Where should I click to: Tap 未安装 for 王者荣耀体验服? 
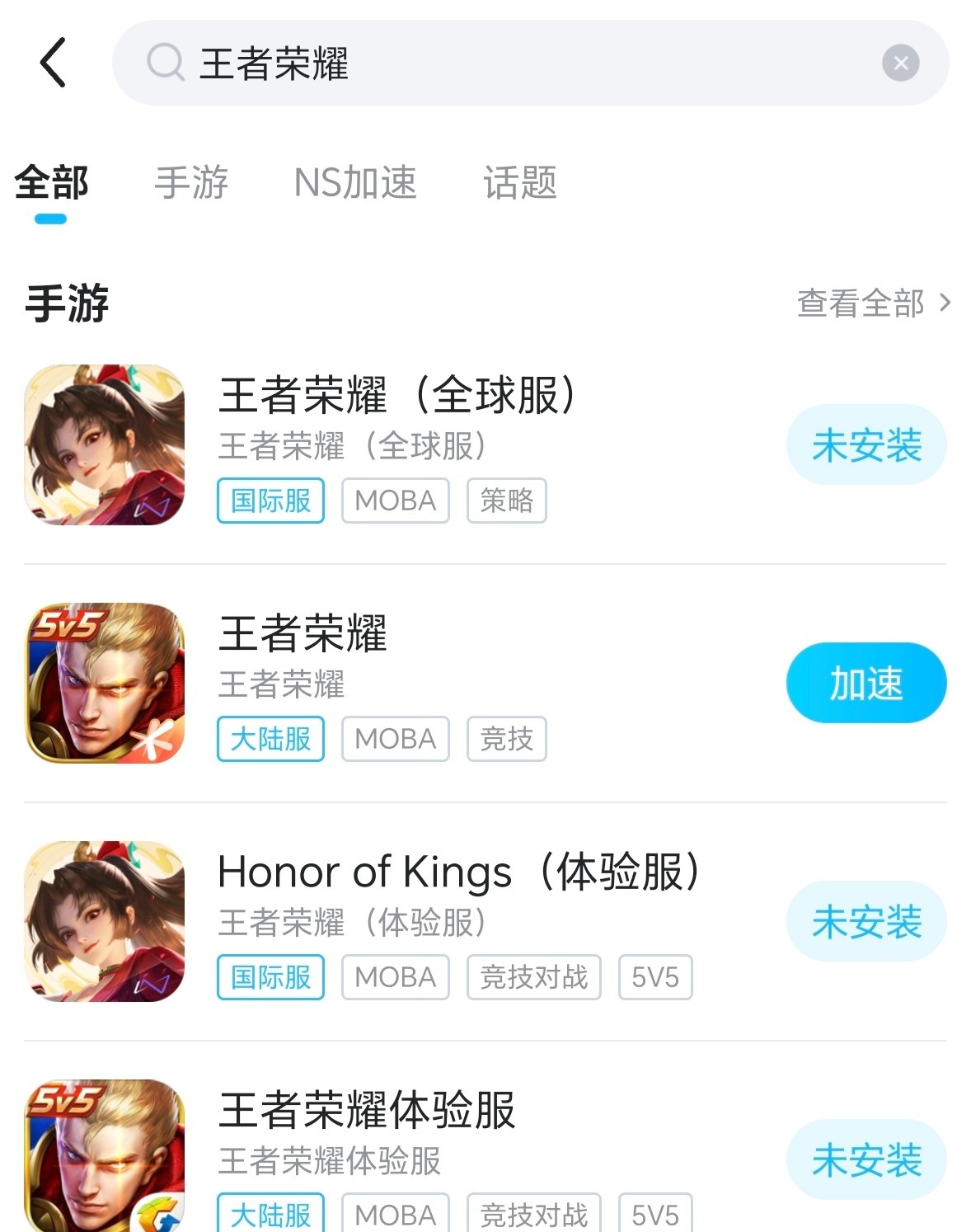tap(865, 1159)
